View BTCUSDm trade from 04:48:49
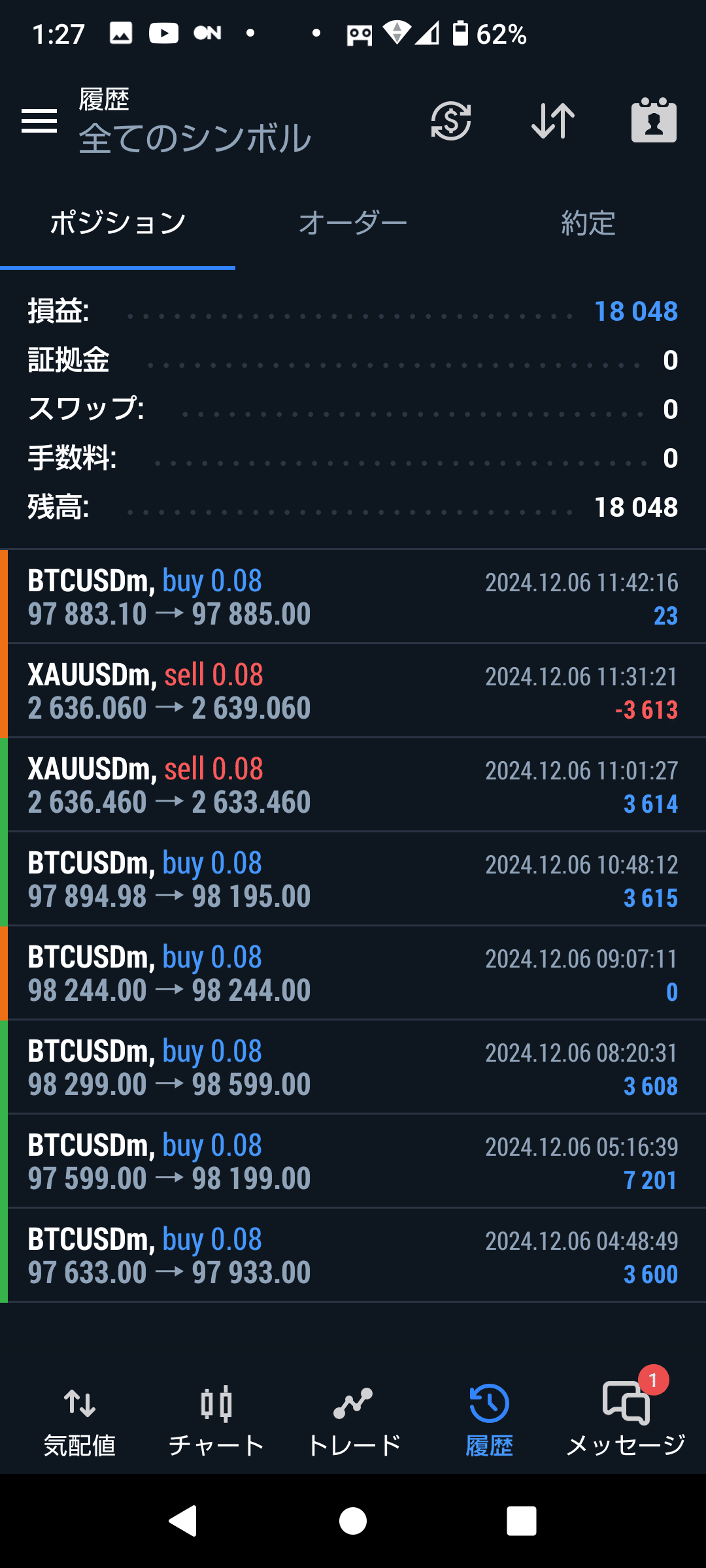The image size is (706, 1568). pos(353,1256)
